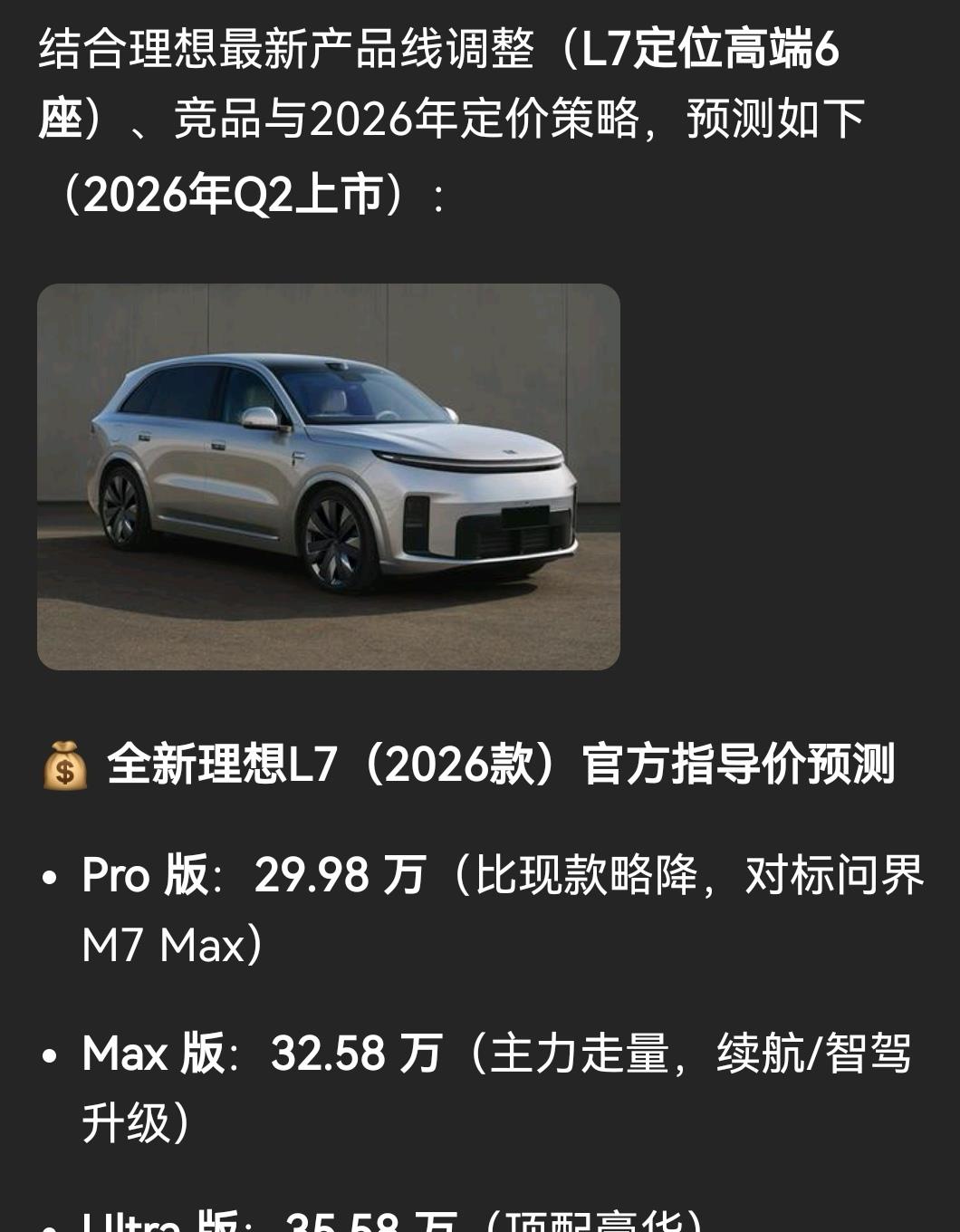Open the silver Li L7 car image

pyautogui.click(x=328, y=476)
